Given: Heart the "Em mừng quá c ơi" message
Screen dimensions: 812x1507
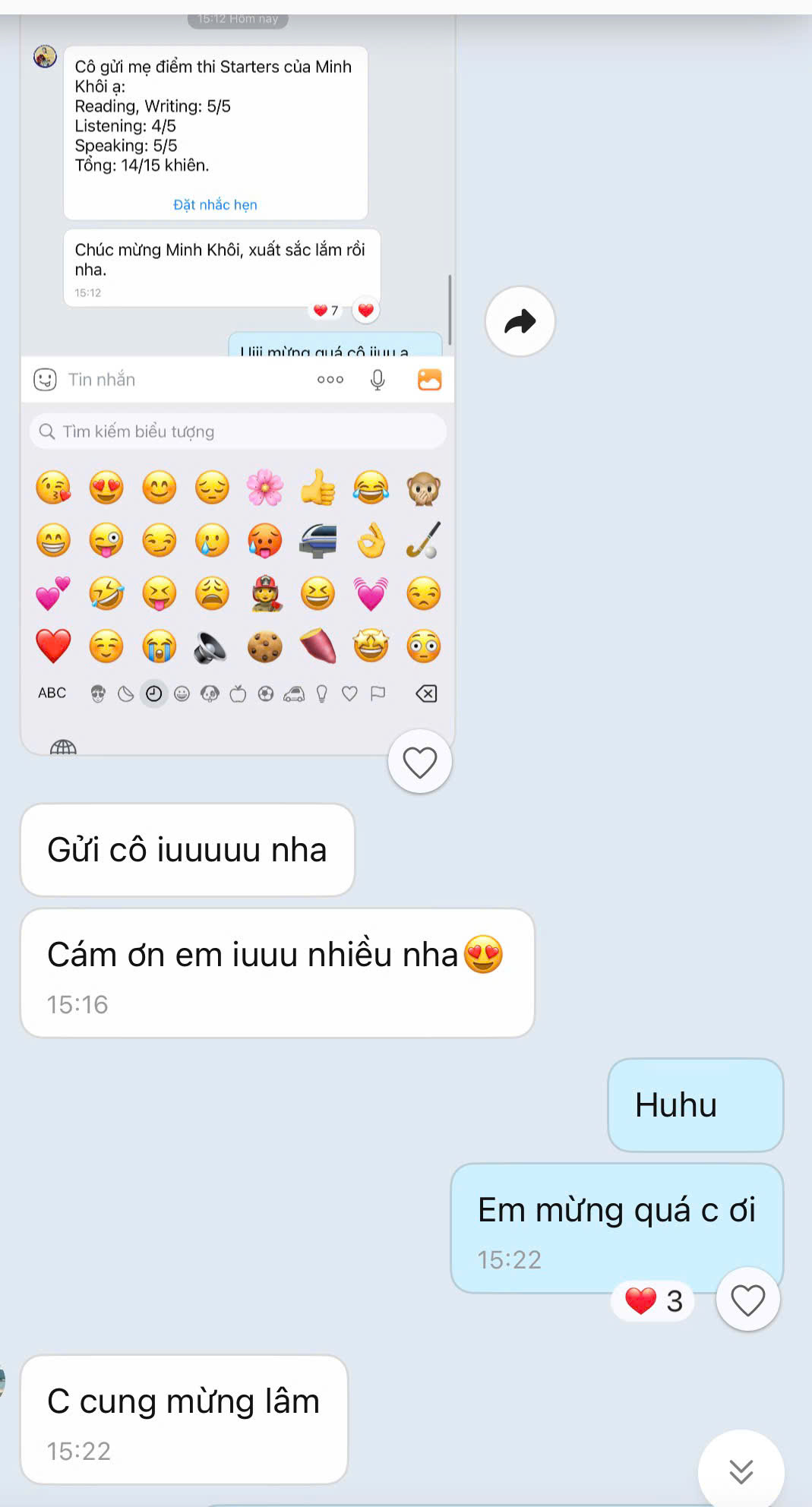Looking at the screenshot, I should [747, 1300].
